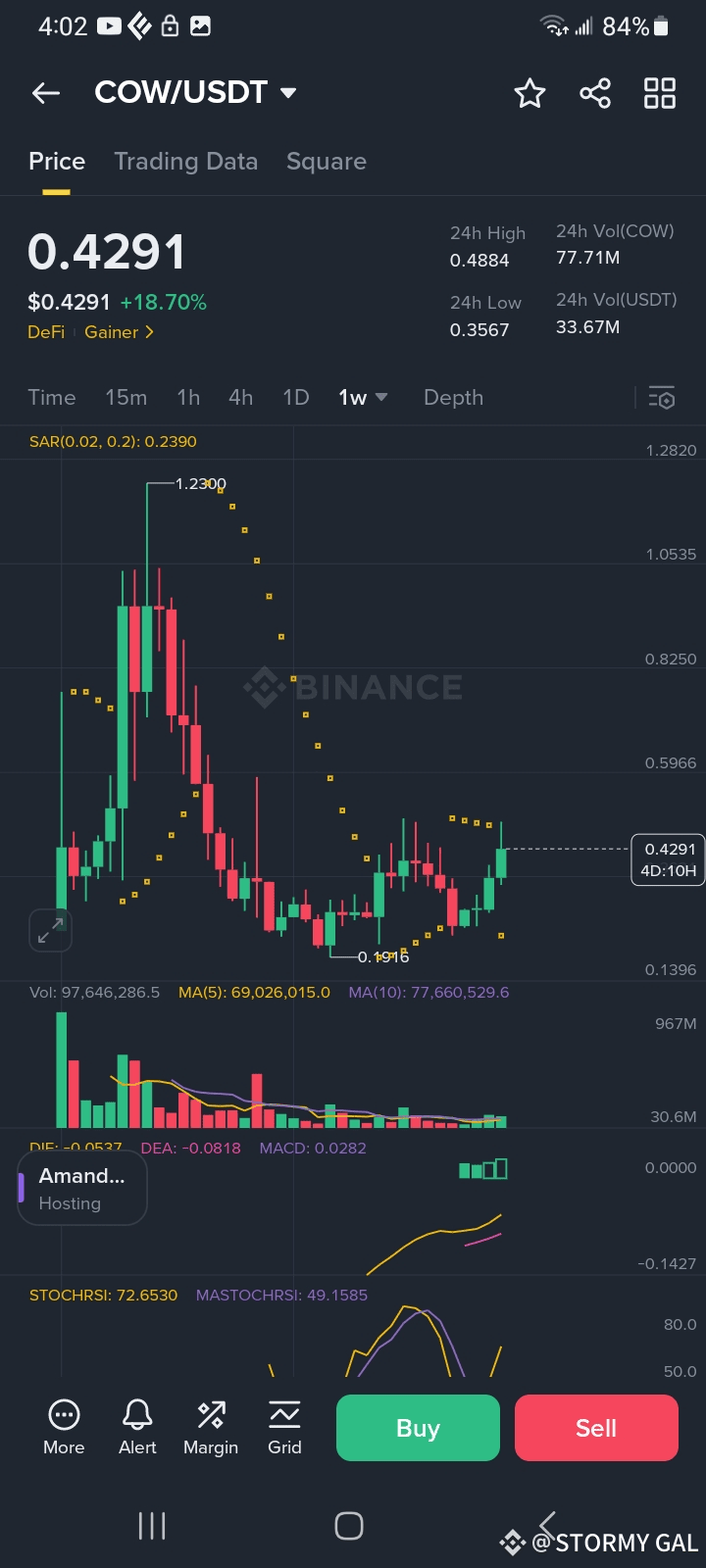Select the 1h chart interval

tap(188, 398)
